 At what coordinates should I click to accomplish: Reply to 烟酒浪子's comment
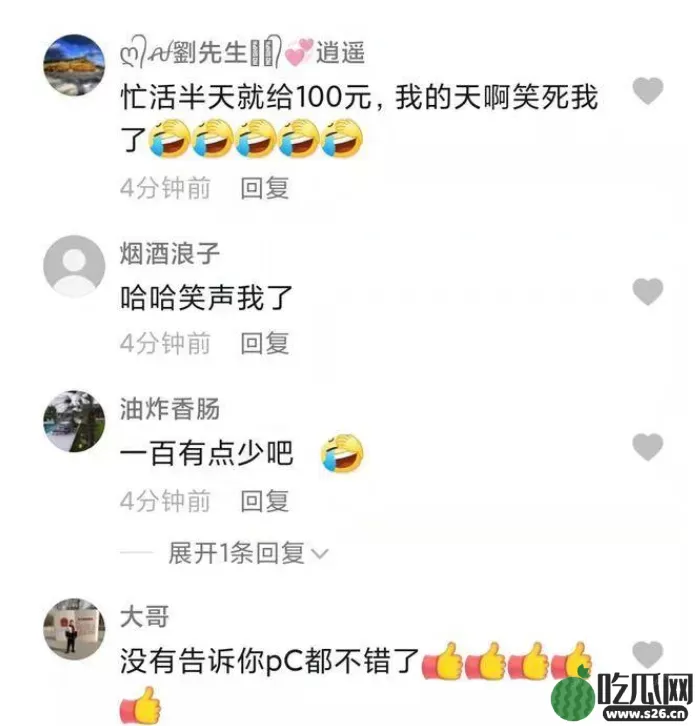[264, 343]
